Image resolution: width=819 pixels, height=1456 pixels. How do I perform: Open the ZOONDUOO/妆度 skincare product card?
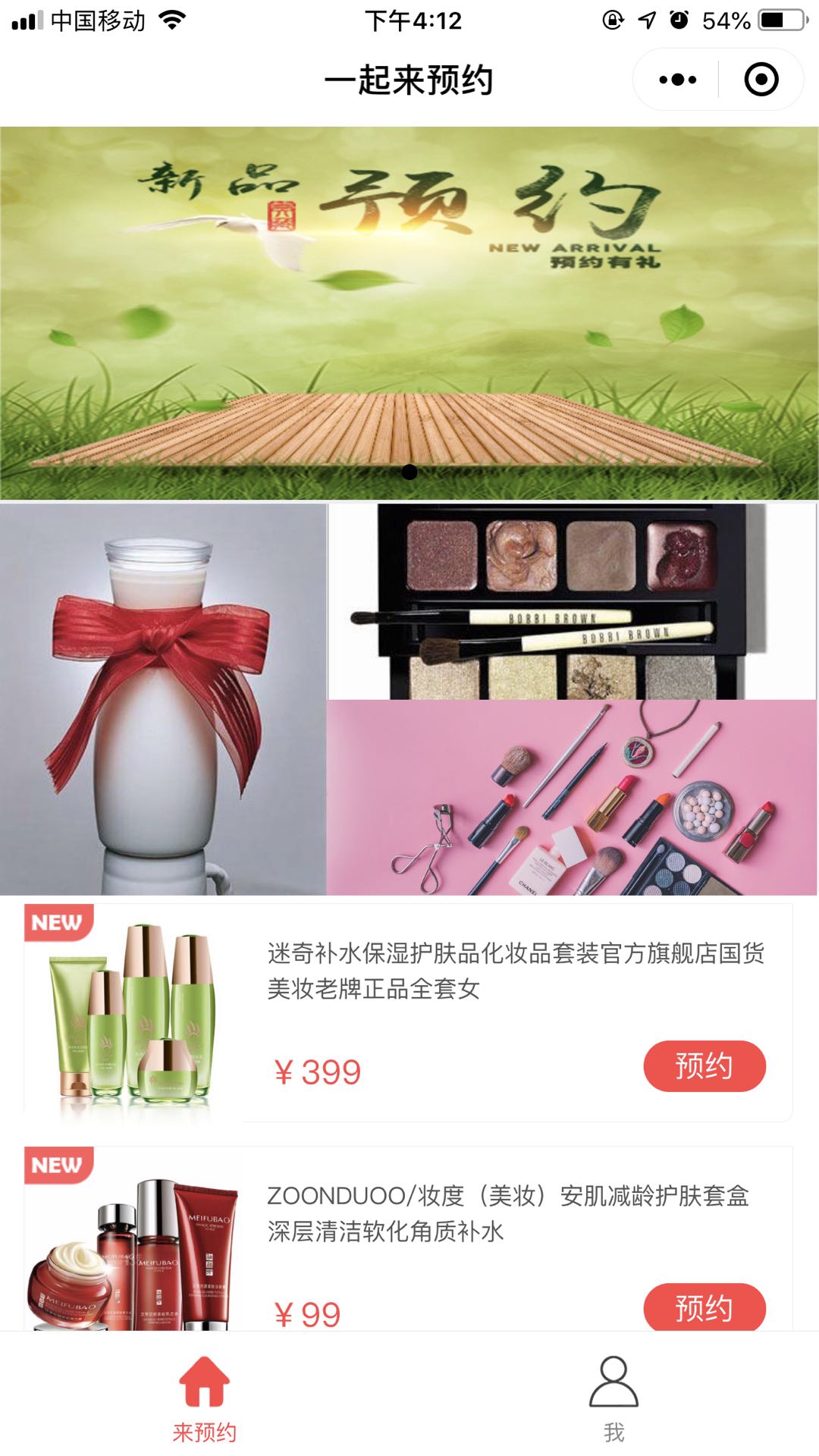[508, 1213]
